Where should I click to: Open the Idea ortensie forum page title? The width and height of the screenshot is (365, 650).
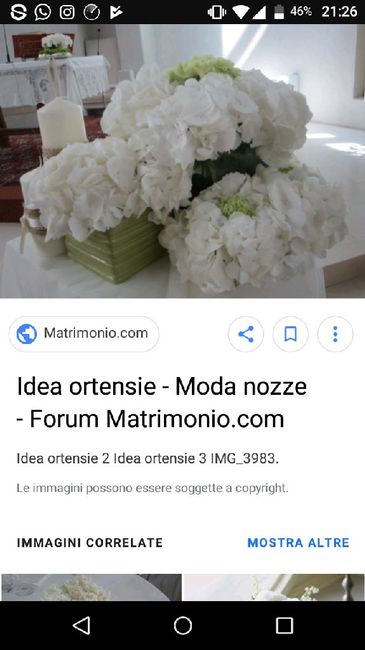162,403
